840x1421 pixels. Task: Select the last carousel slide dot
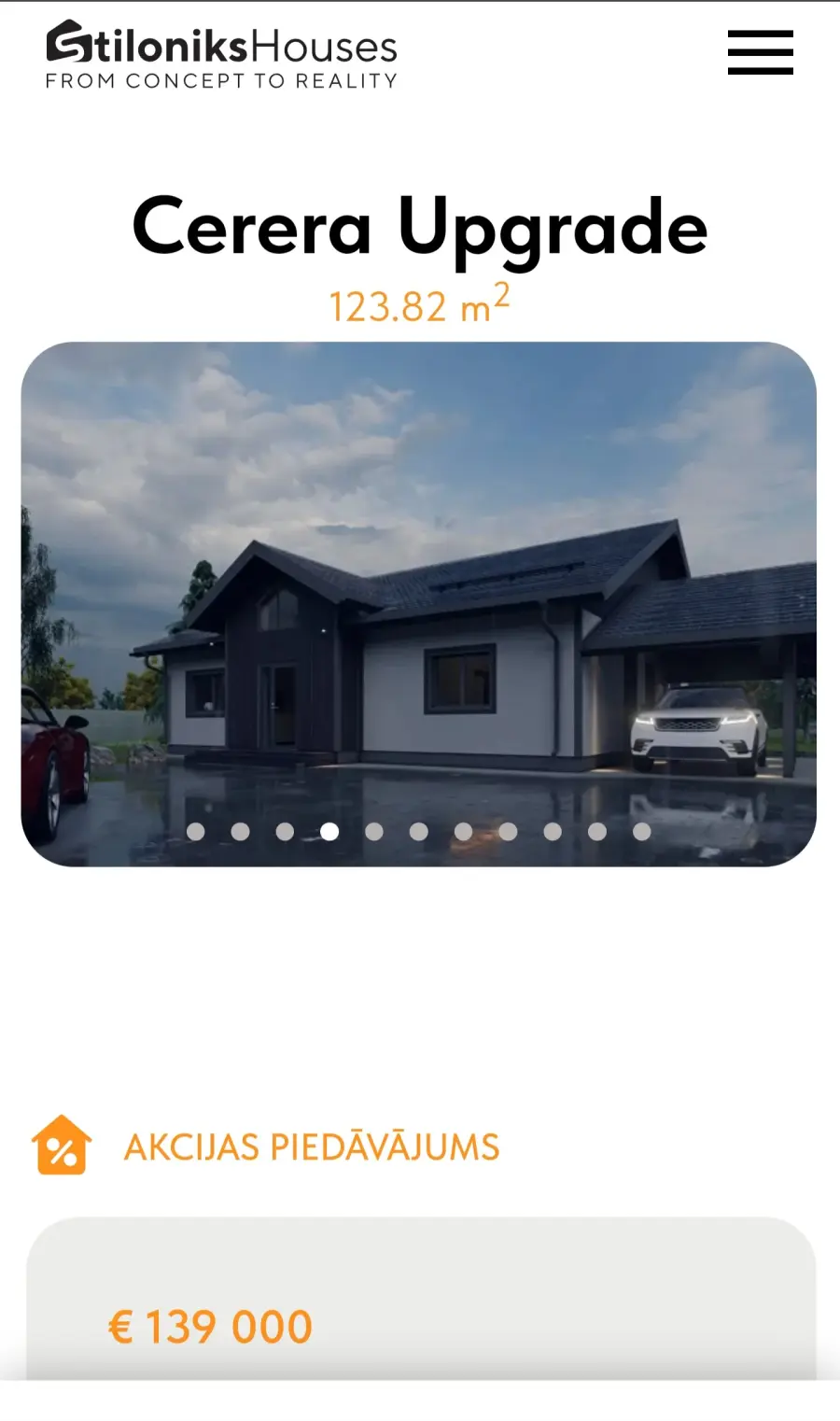(x=642, y=832)
